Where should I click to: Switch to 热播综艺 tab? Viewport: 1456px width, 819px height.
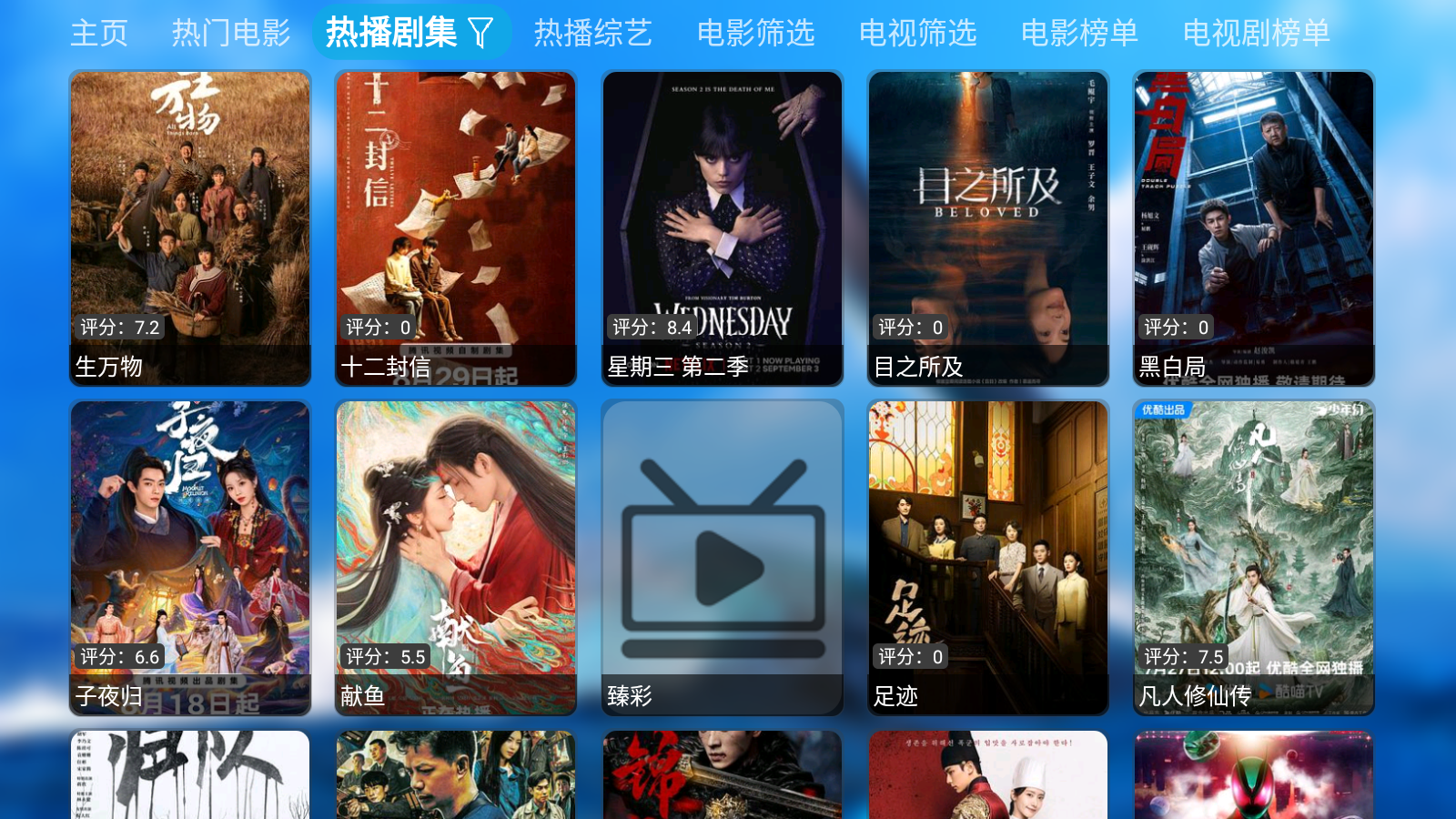[x=592, y=33]
